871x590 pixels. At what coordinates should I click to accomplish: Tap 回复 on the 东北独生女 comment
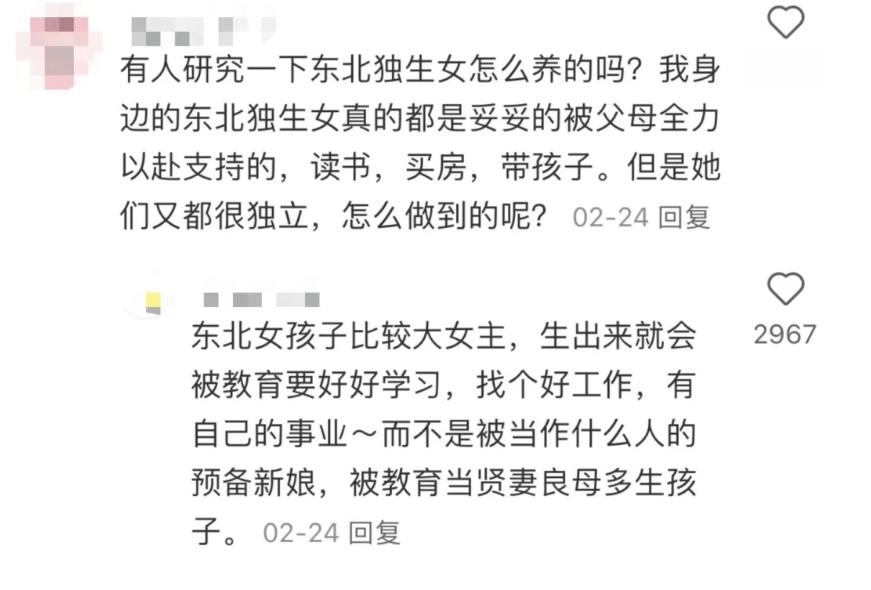685,217
